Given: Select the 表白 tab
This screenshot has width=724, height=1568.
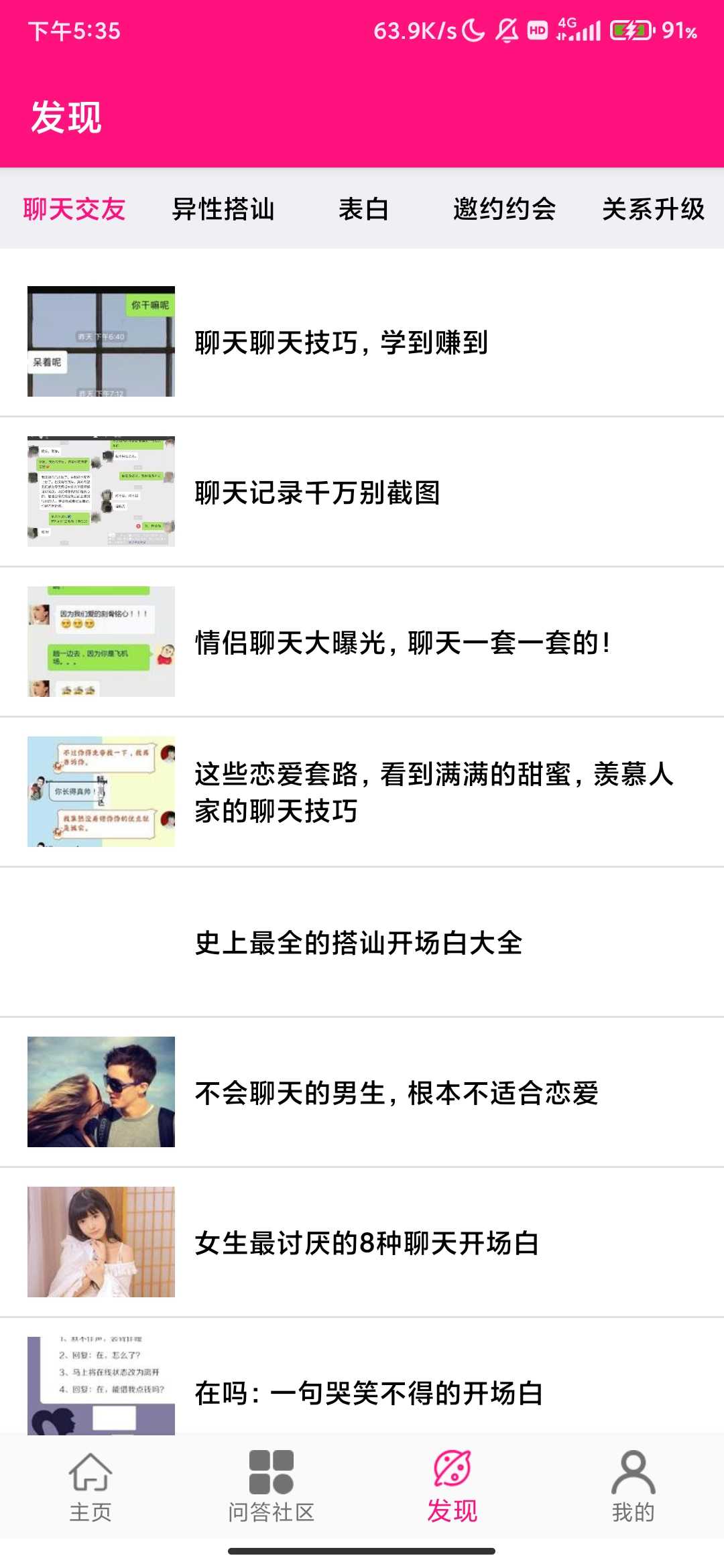Looking at the screenshot, I should click(363, 209).
